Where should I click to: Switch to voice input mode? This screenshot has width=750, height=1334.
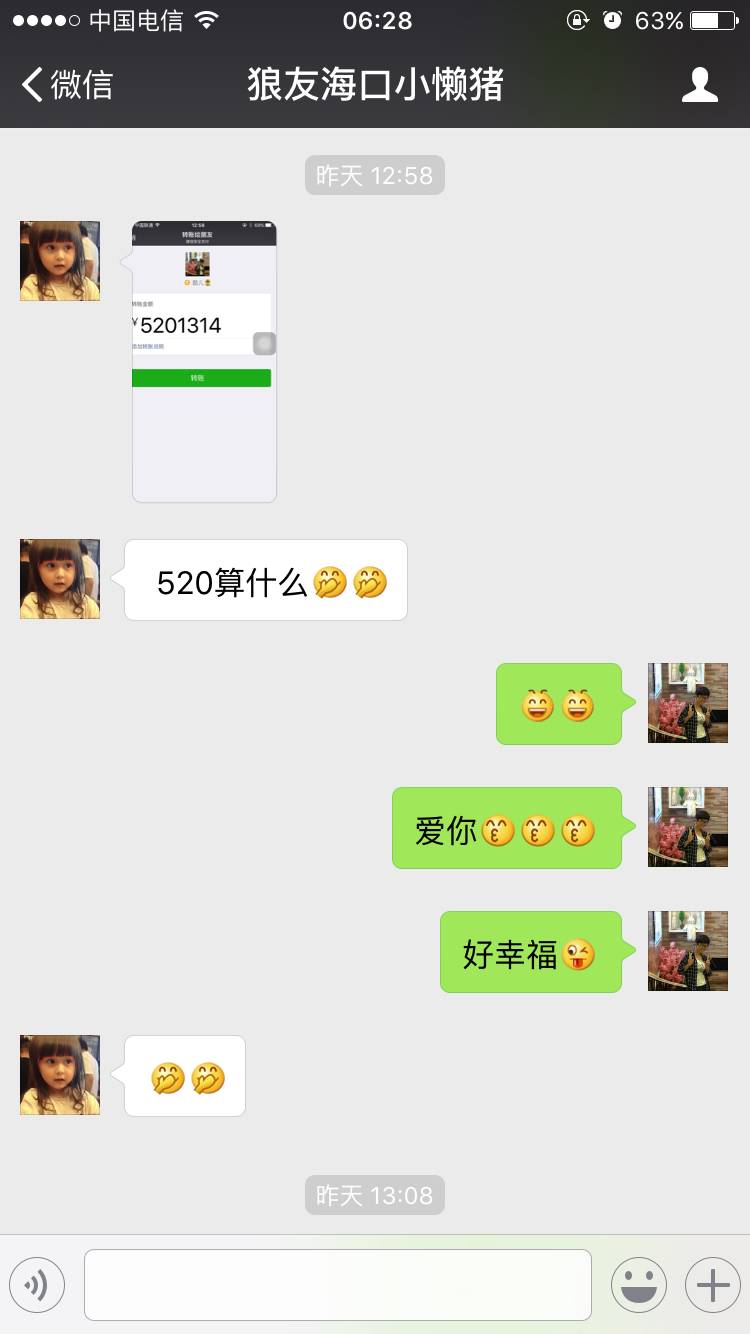click(x=37, y=1285)
